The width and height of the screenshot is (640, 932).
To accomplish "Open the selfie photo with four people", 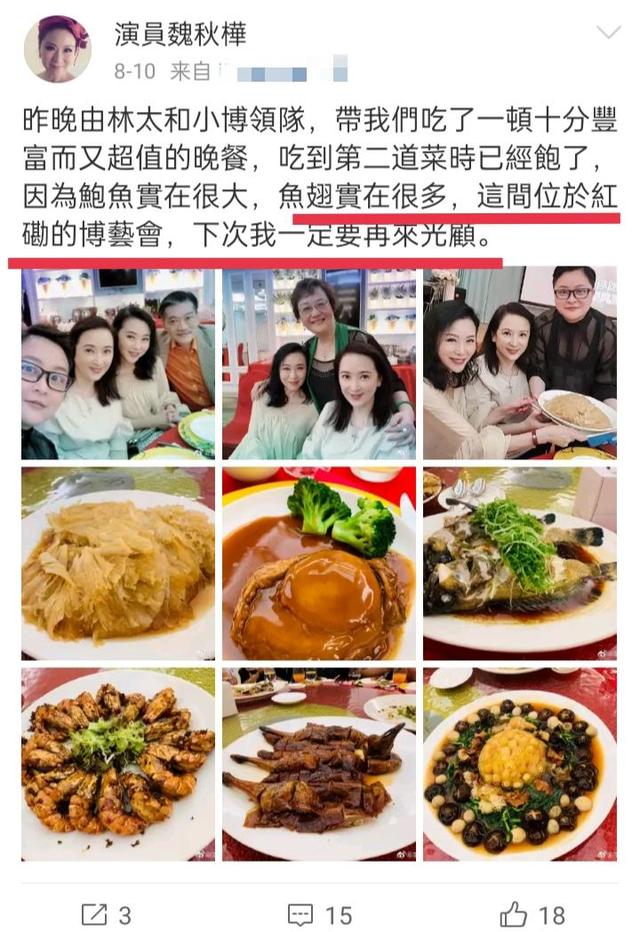I will coord(118,363).
